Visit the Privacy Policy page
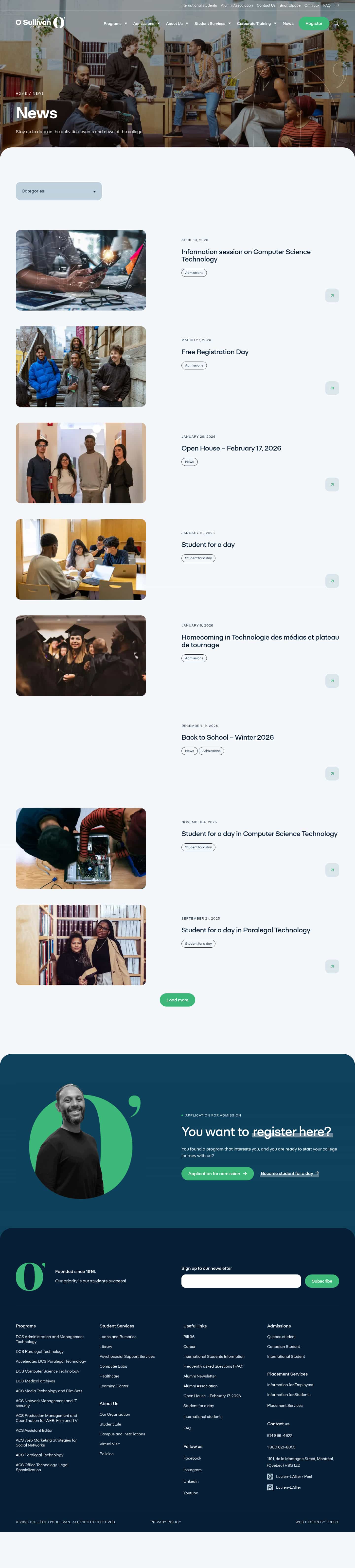The image size is (355, 1568). [166, 1522]
